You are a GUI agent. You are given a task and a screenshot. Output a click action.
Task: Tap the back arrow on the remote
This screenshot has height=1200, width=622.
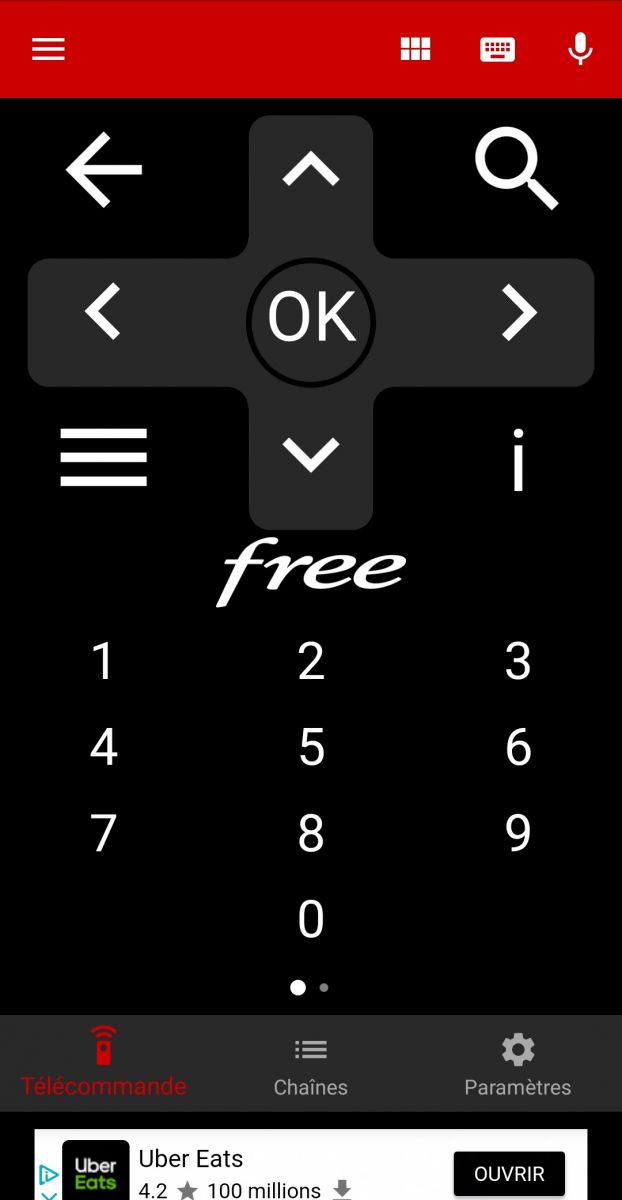pyautogui.click(x=104, y=170)
